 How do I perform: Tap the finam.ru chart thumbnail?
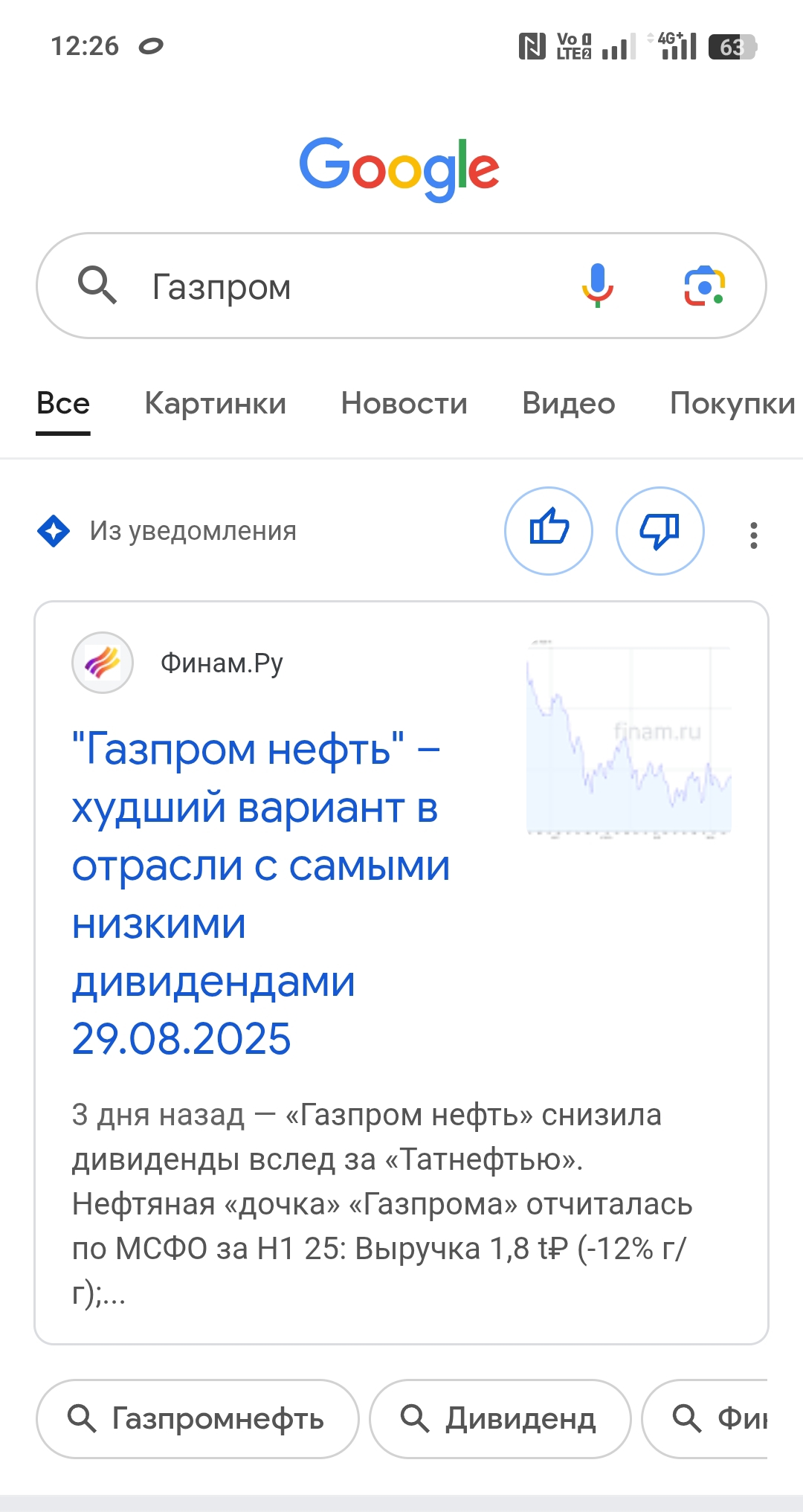click(x=629, y=738)
